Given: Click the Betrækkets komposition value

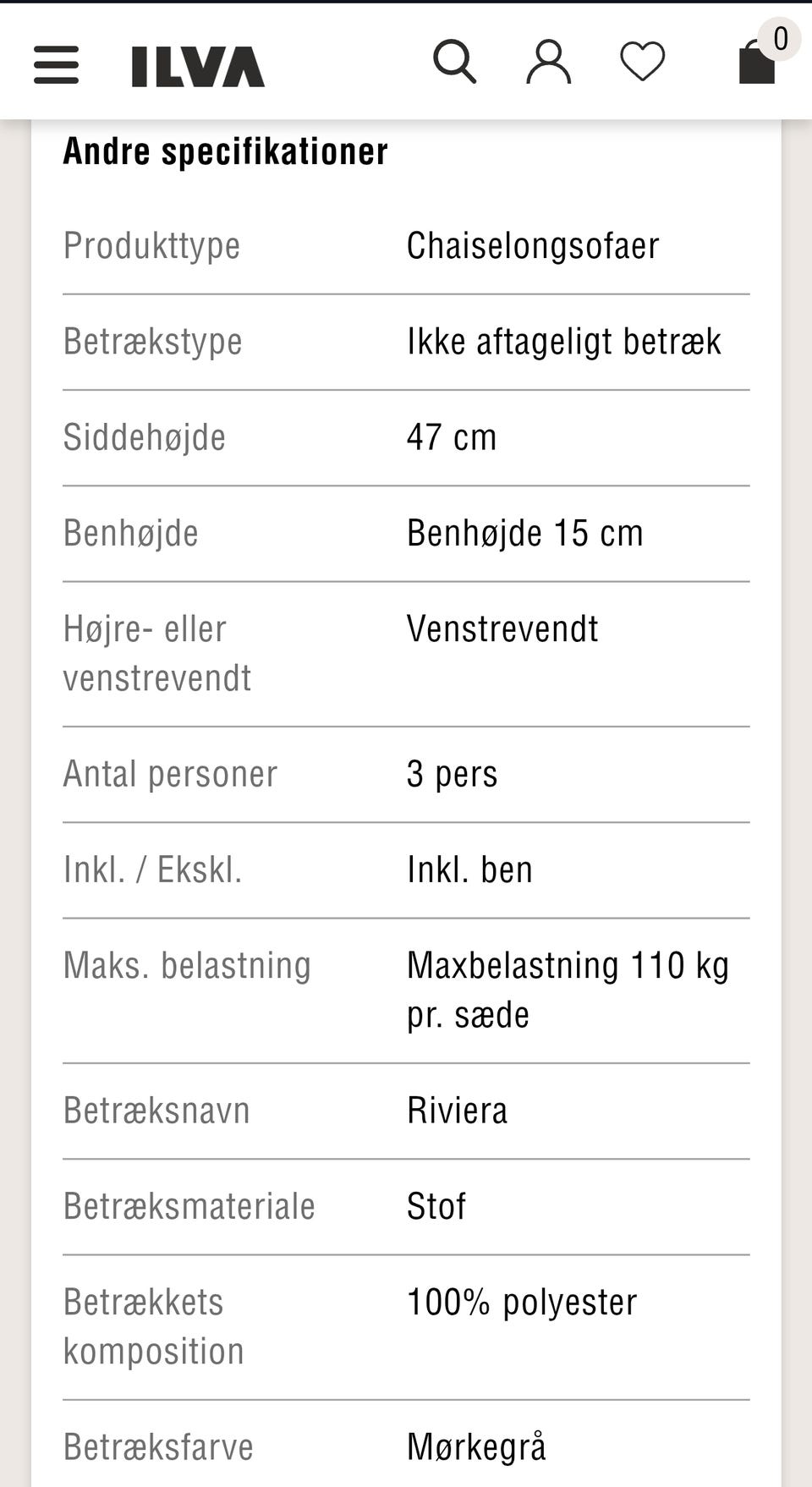Looking at the screenshot, I should click(522, 1302).
